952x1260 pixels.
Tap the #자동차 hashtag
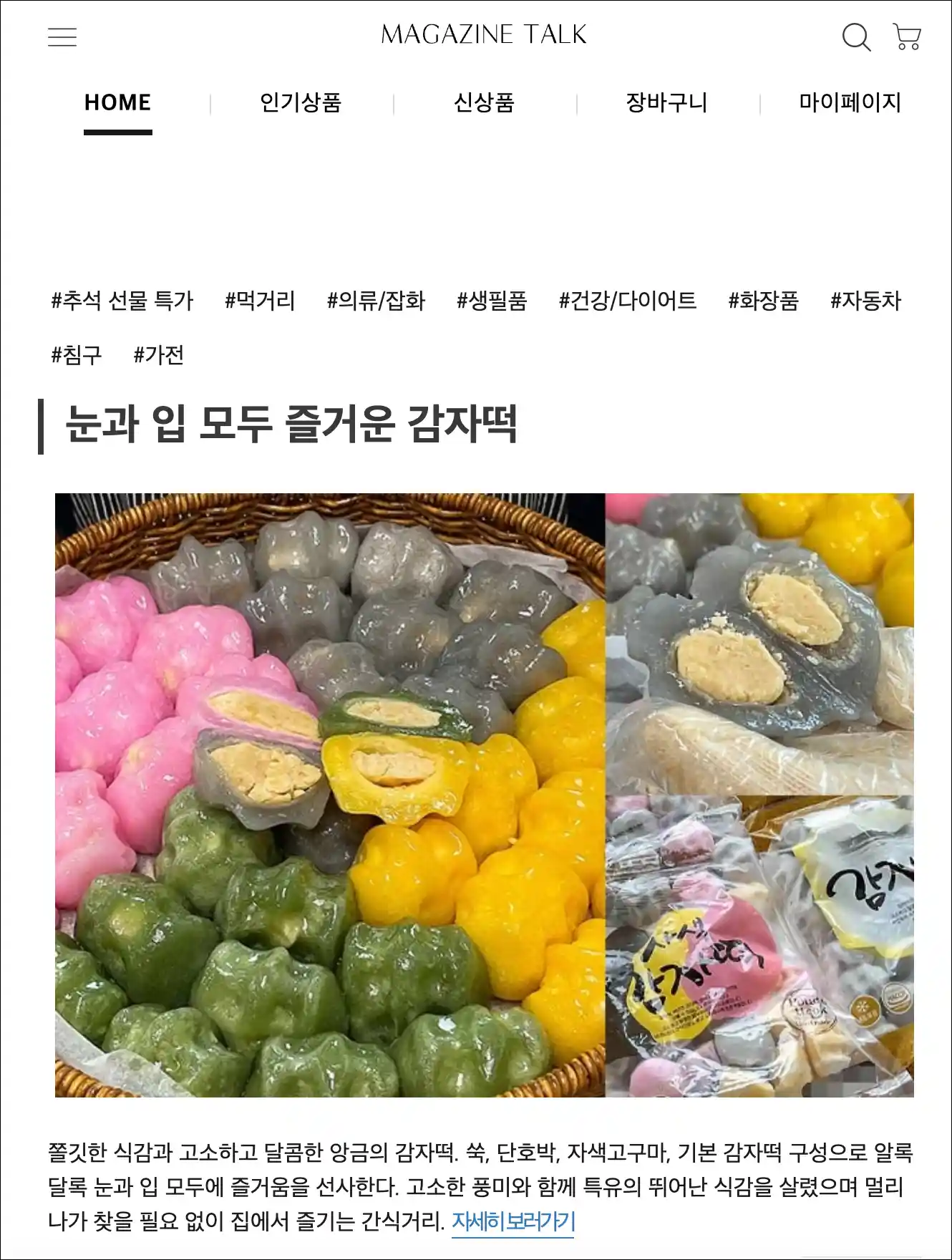[865, 301]
